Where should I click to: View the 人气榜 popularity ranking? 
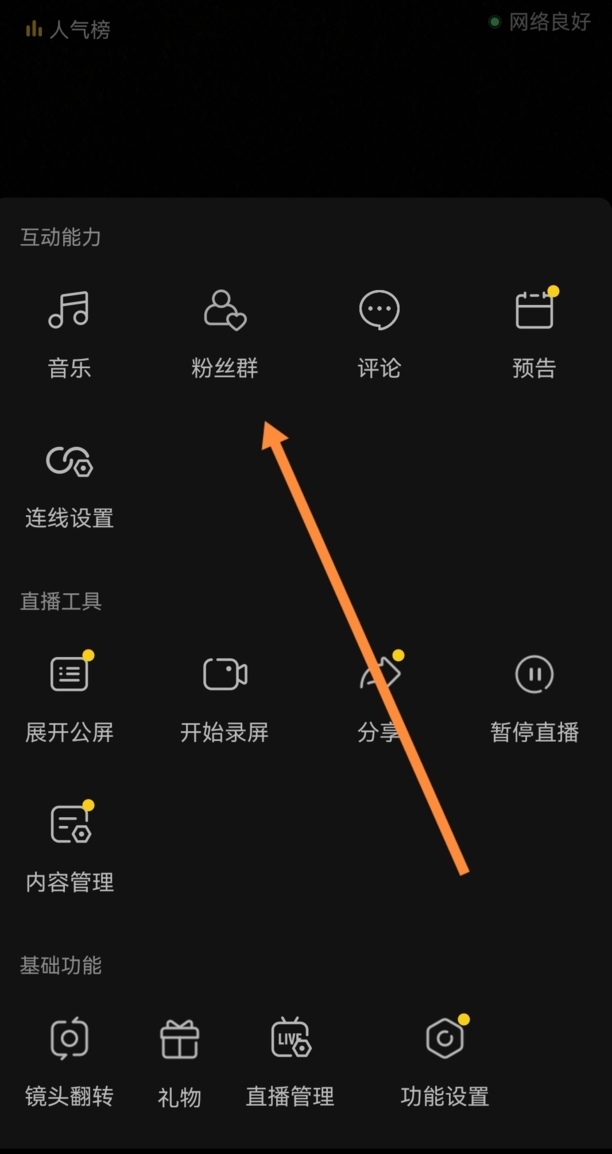point(68,29)
